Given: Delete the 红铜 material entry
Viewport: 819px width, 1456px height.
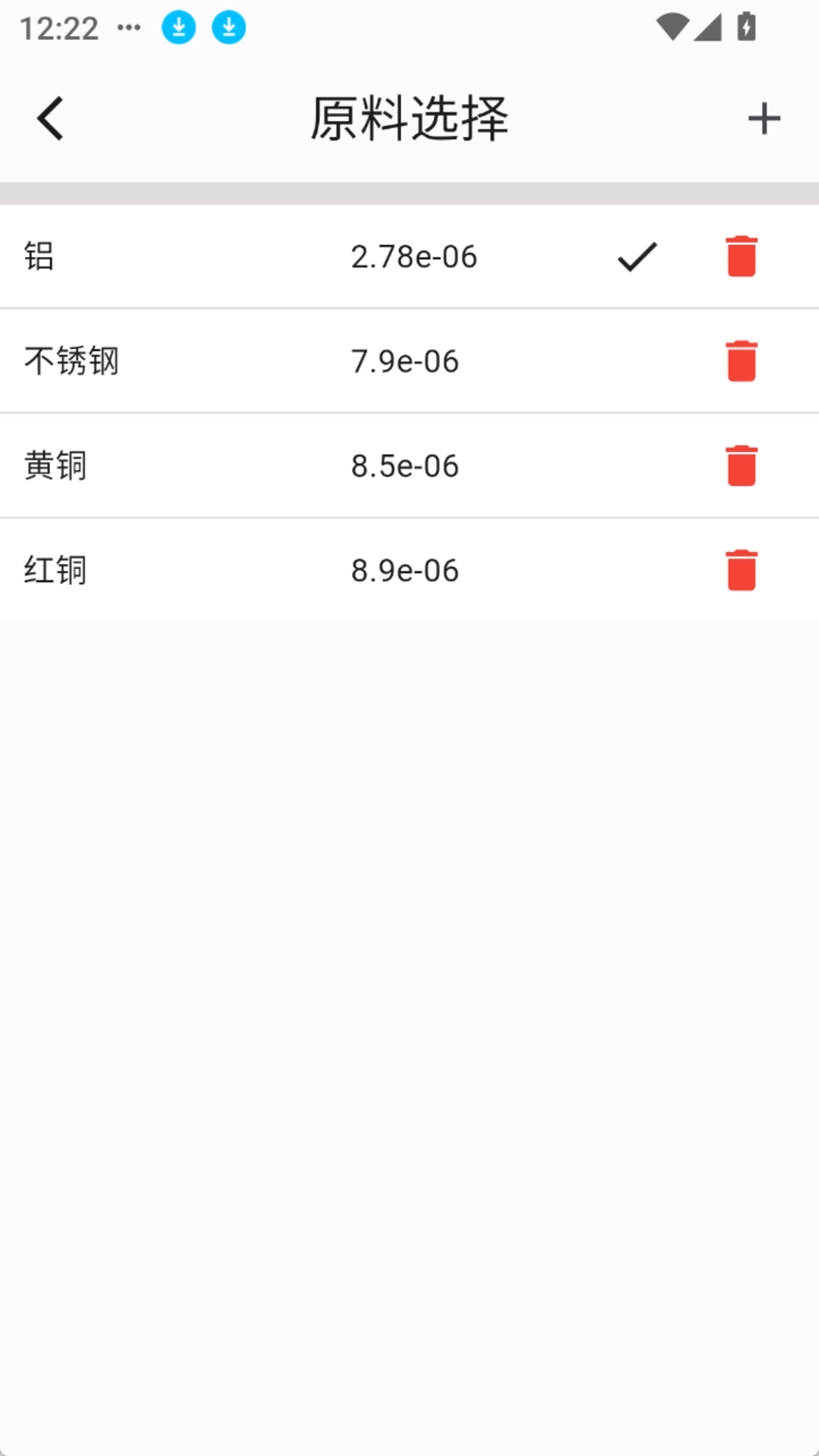Looking at the screenshot, I should [741, 570].
